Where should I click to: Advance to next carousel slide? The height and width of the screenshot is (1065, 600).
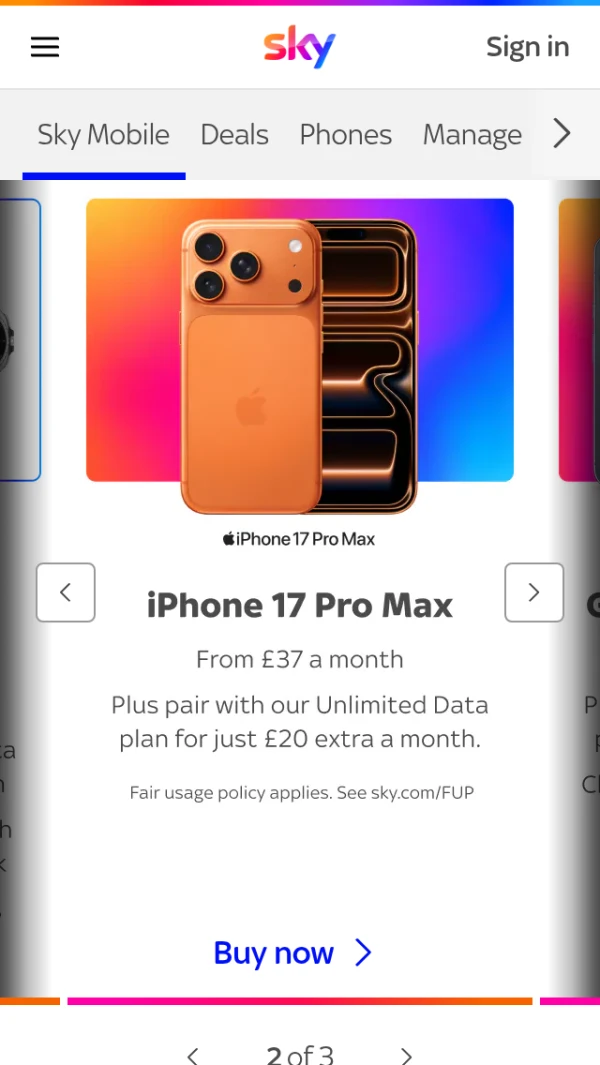click(x=534, y=592)
